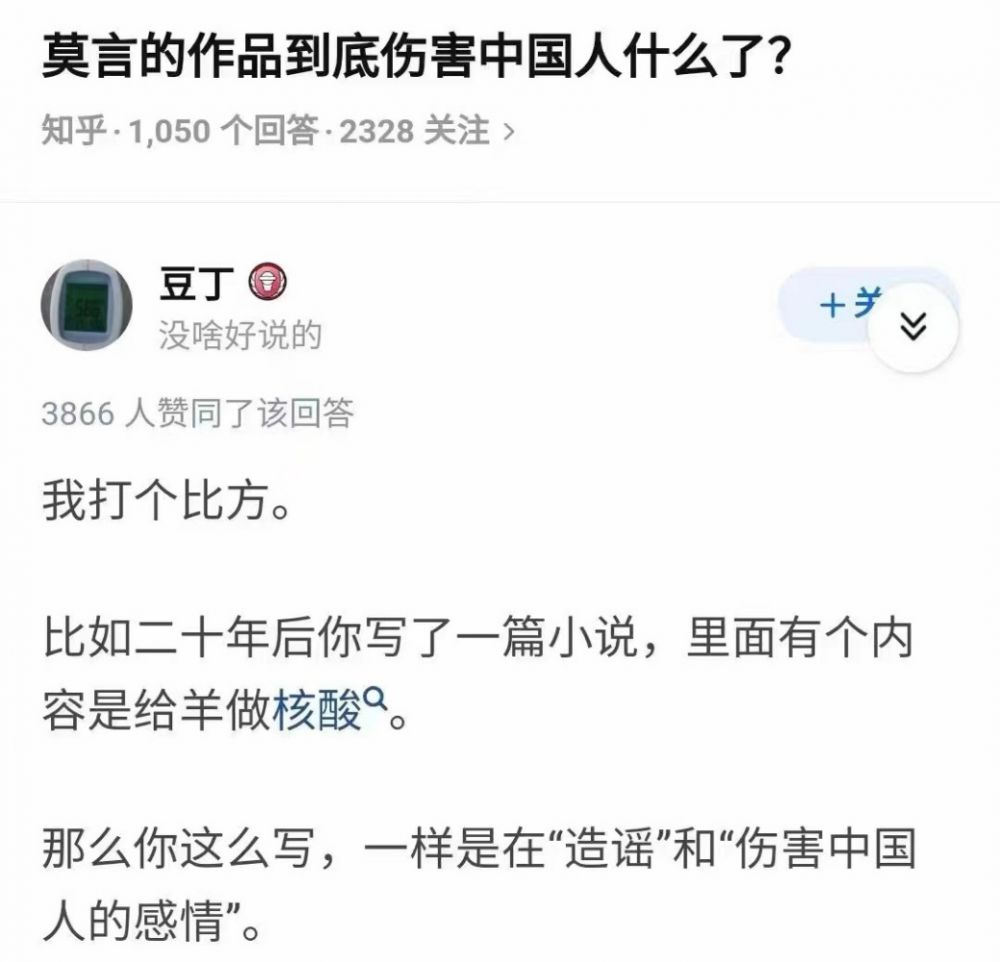This screenshot has width=1000, height=962.
Task: View 豆丁's username profile link
Action: click(196, 285)
